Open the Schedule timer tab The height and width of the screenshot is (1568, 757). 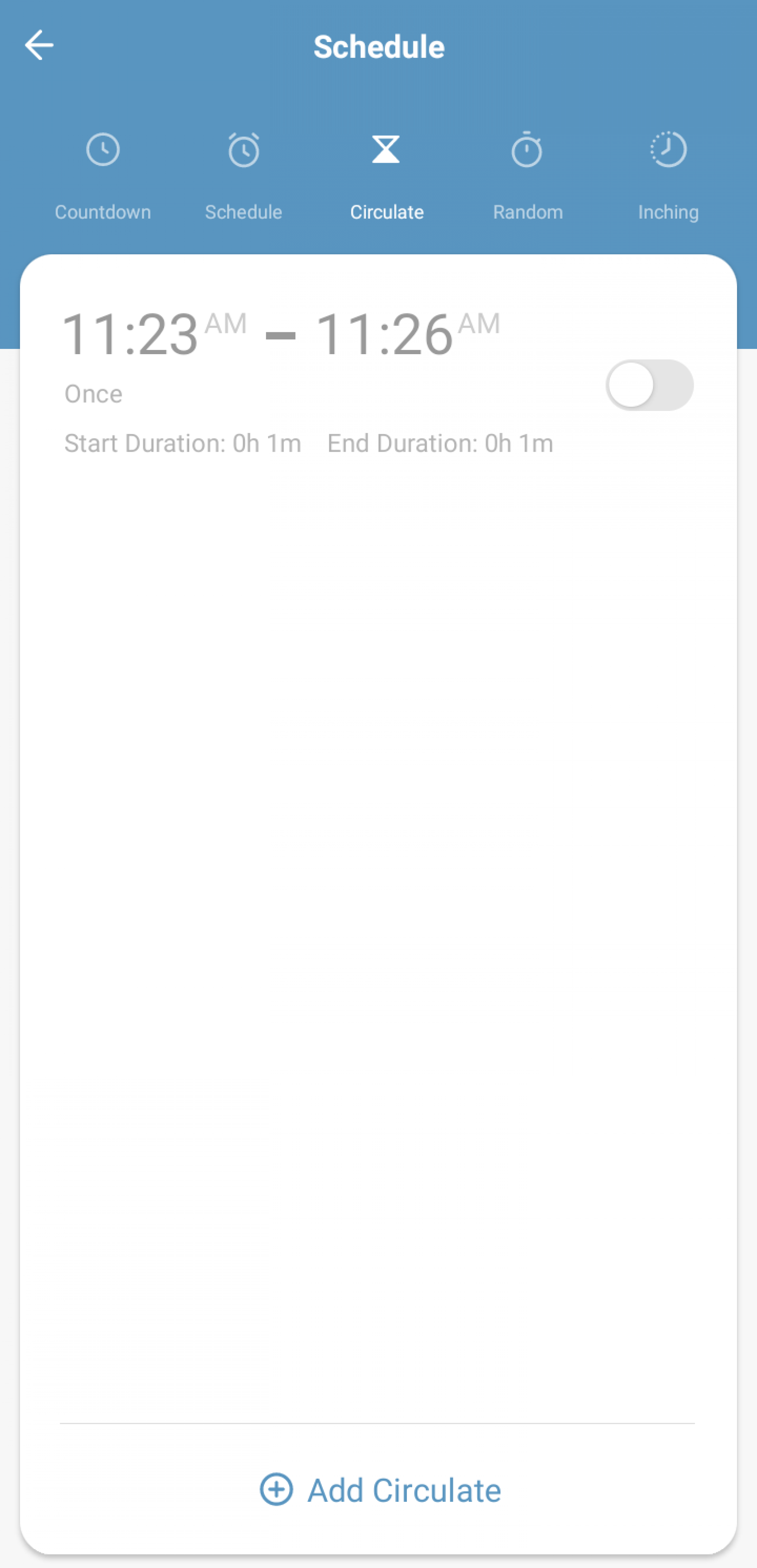(244, 177)
